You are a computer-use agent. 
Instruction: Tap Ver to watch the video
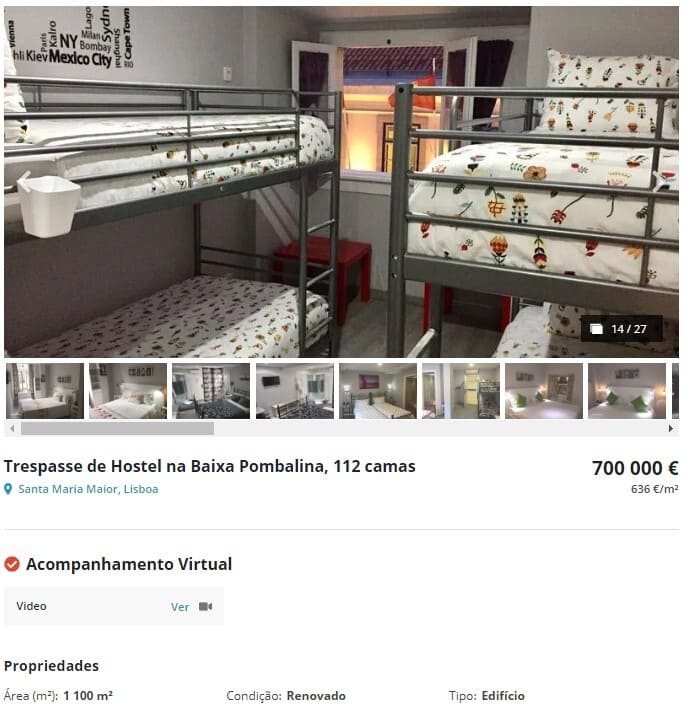pos(180,606)
